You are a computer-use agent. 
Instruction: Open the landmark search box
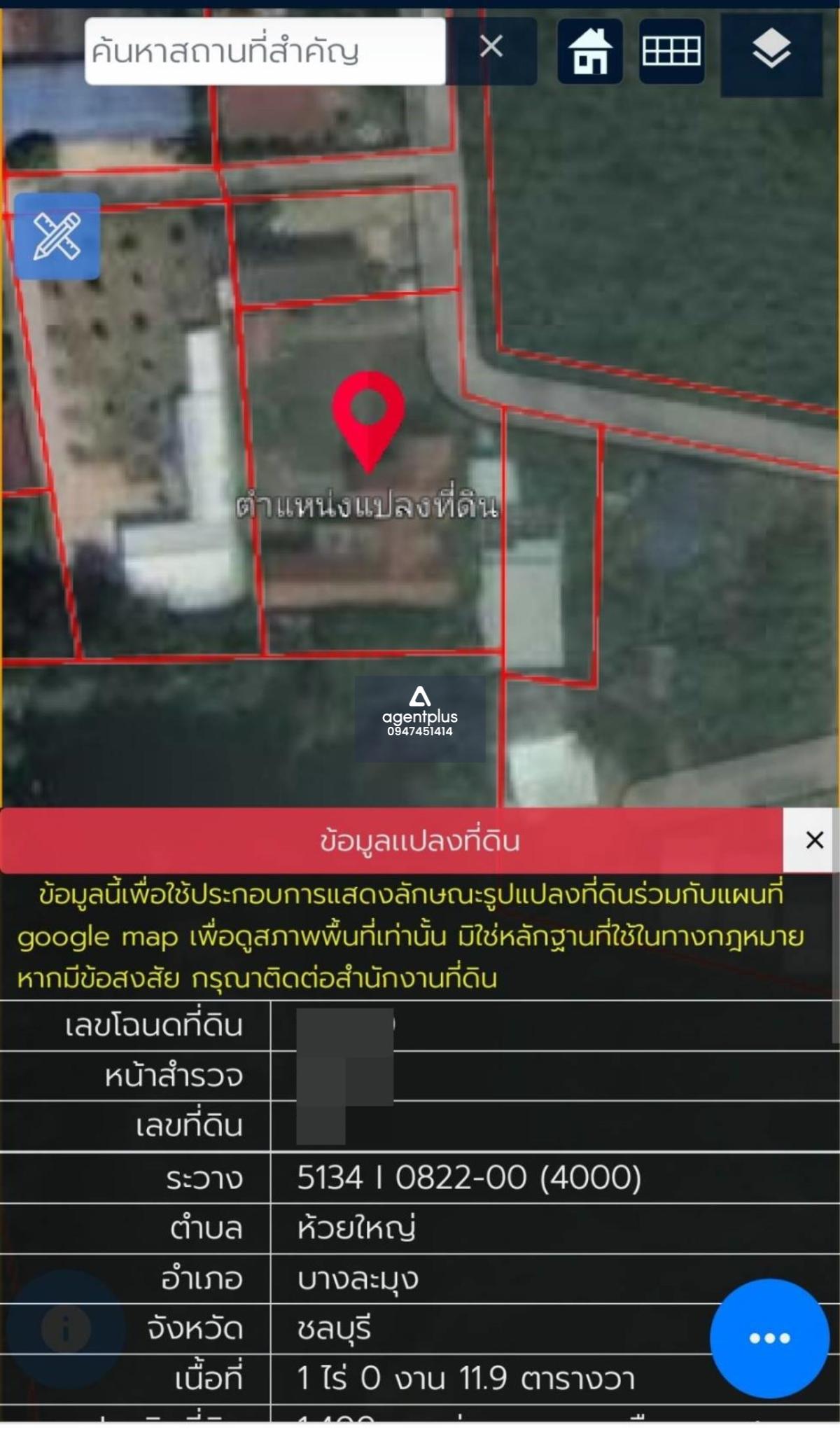point(265,51)
